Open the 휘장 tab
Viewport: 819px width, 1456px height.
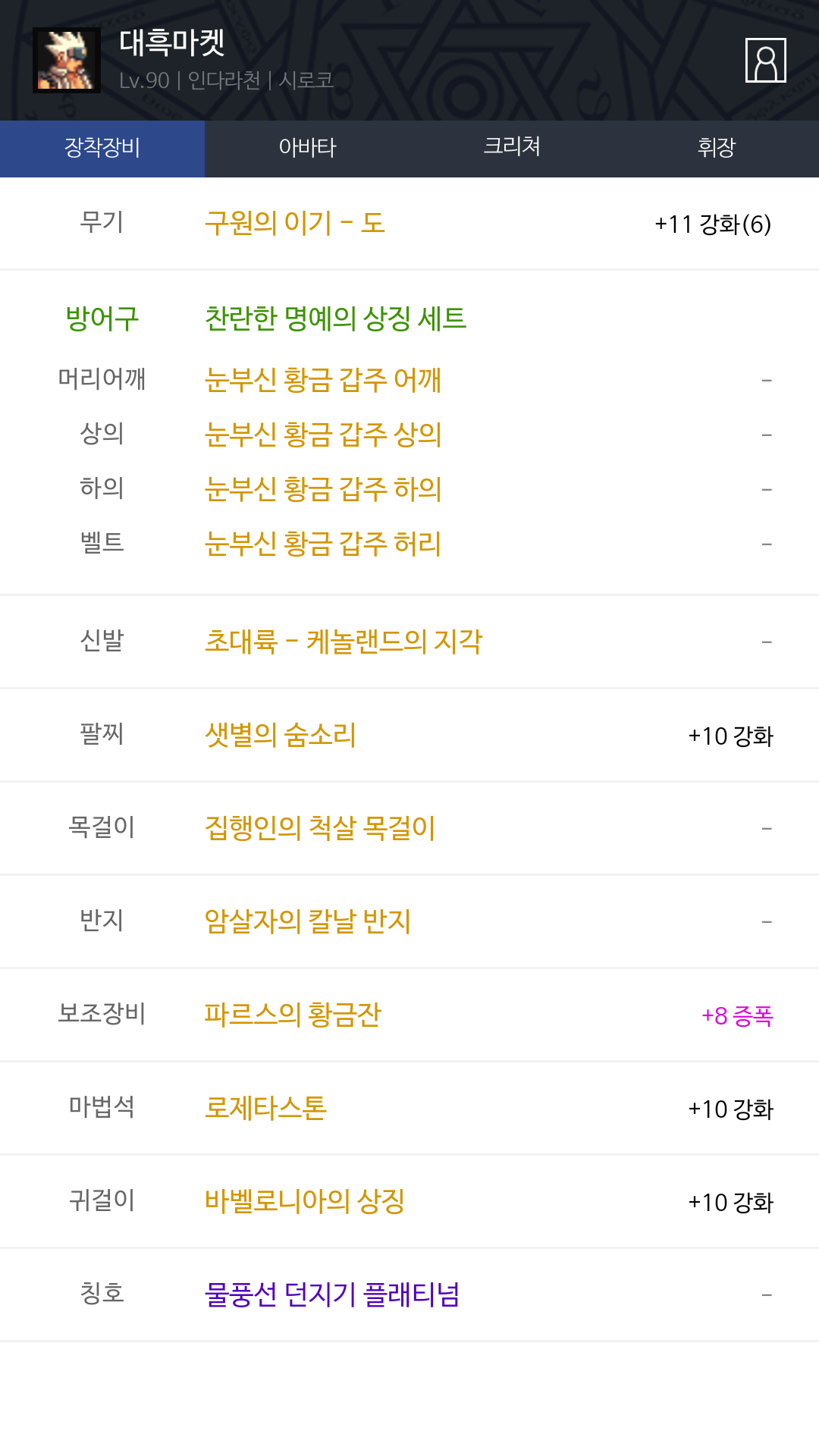coord(717,149)
